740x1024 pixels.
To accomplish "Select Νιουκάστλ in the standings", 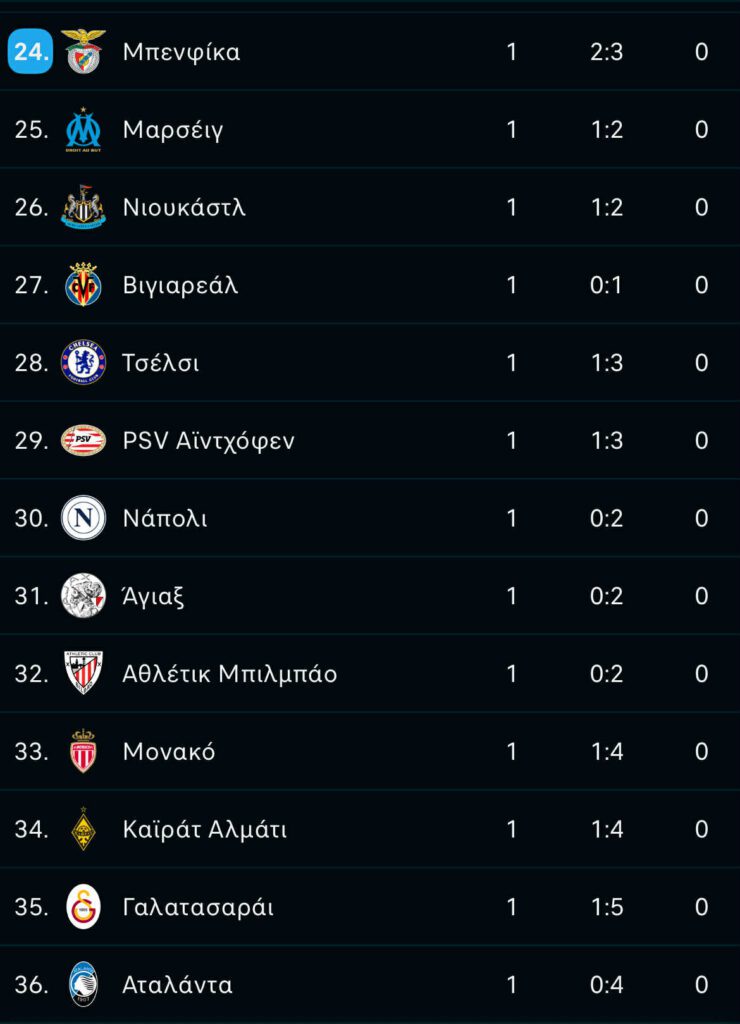I will click(370, 207).
